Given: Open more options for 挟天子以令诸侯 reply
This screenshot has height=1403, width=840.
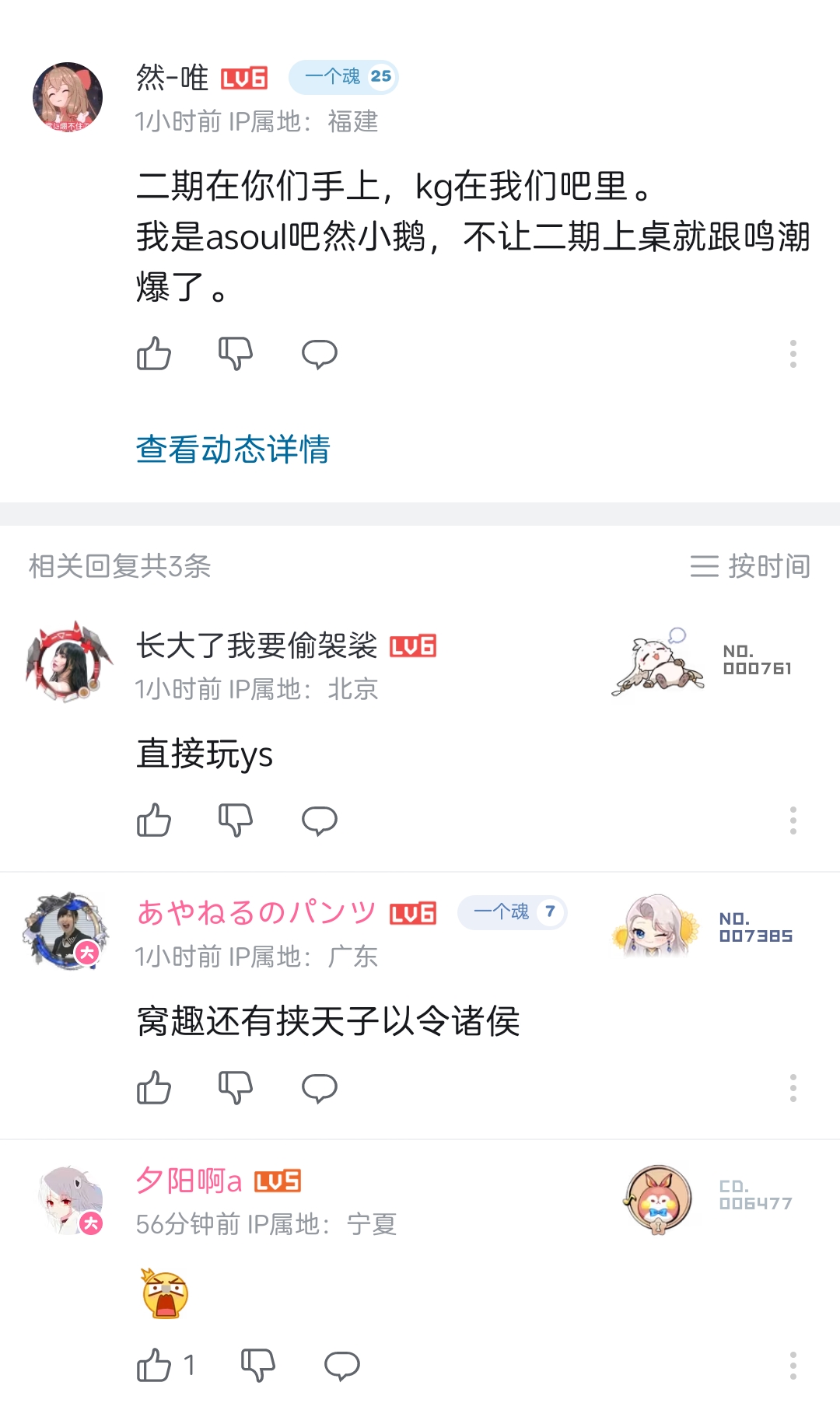Looking at the screenshot, I should click(793, 1088).
